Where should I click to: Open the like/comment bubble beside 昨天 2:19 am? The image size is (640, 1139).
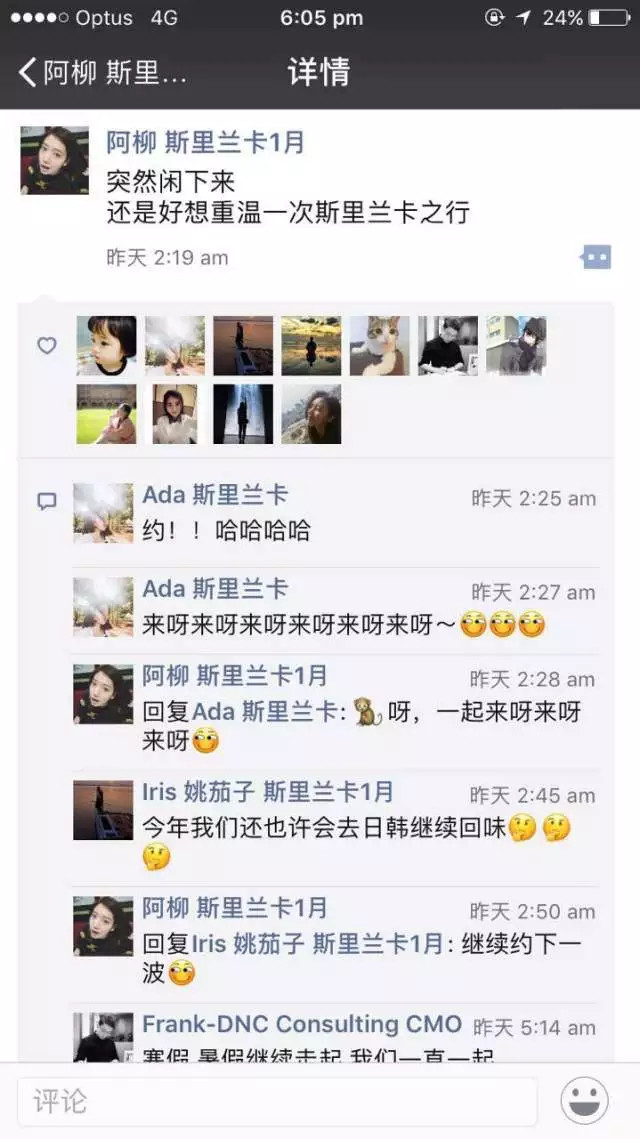coord(595,257)
